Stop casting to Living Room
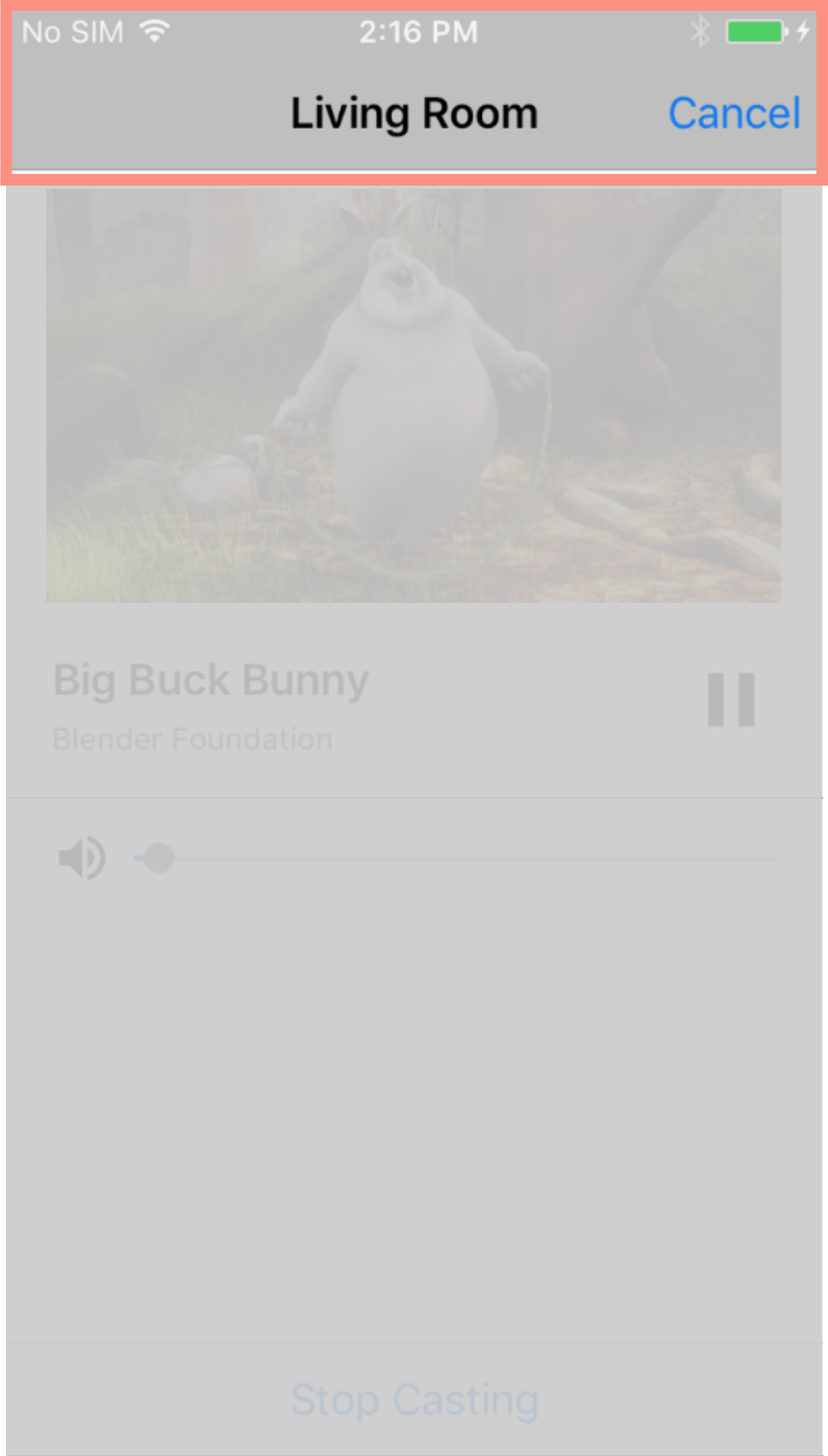This screenshot has height=1456, width=828. [414, 1401]
